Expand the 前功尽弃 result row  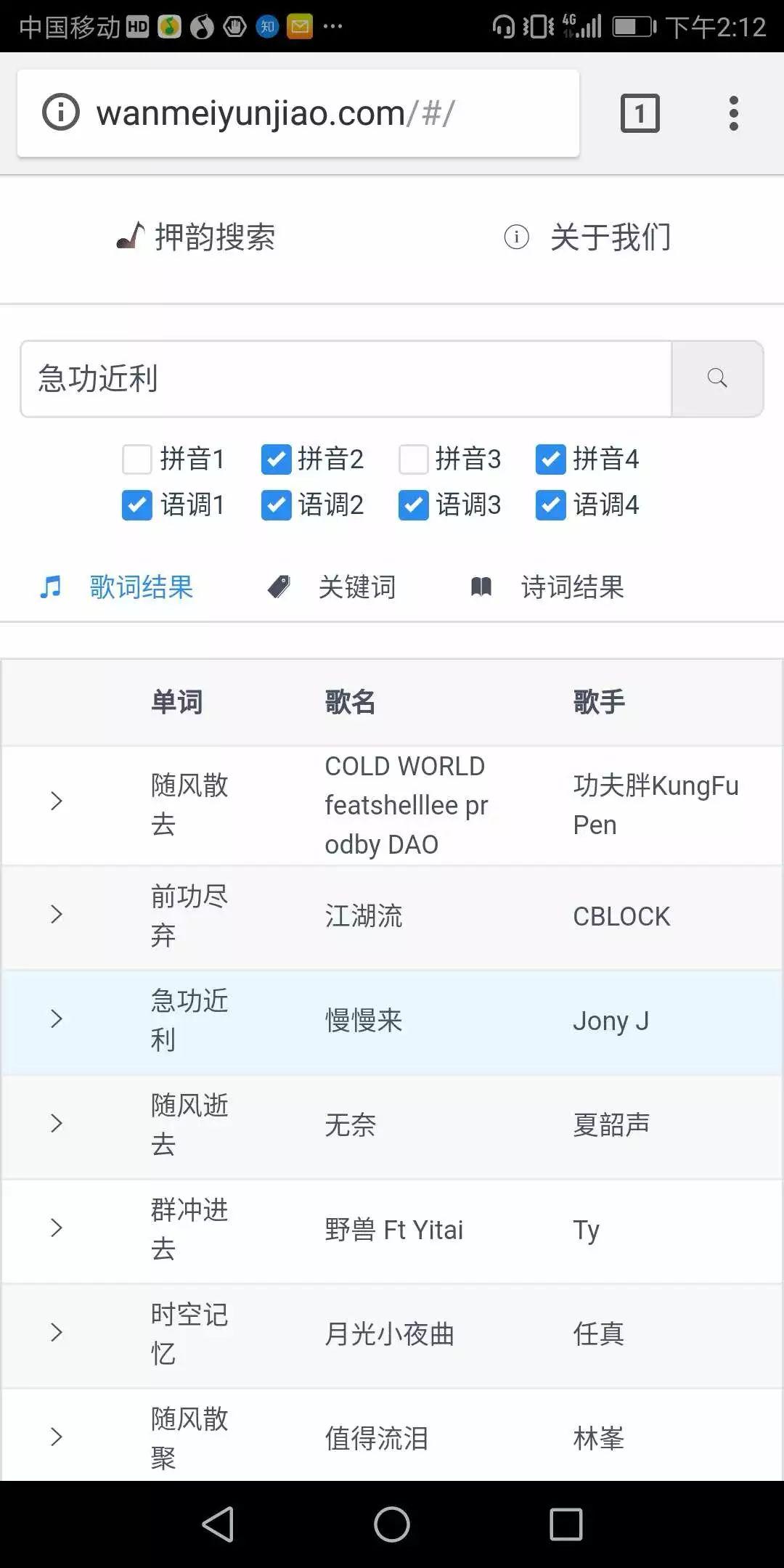pos(57,915)
